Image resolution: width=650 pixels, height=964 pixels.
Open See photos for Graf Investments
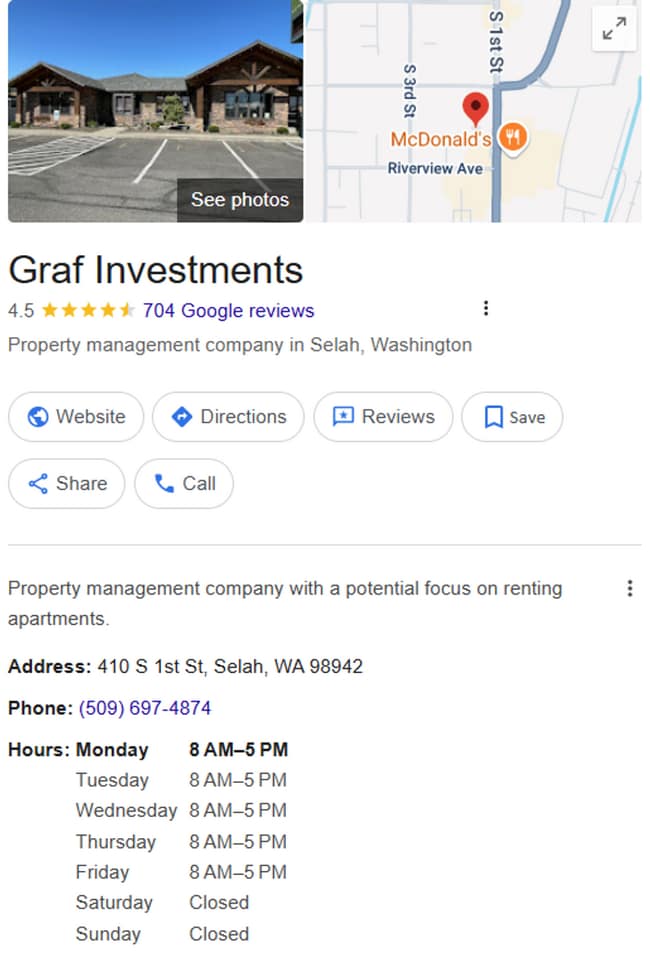pos(239,200)
